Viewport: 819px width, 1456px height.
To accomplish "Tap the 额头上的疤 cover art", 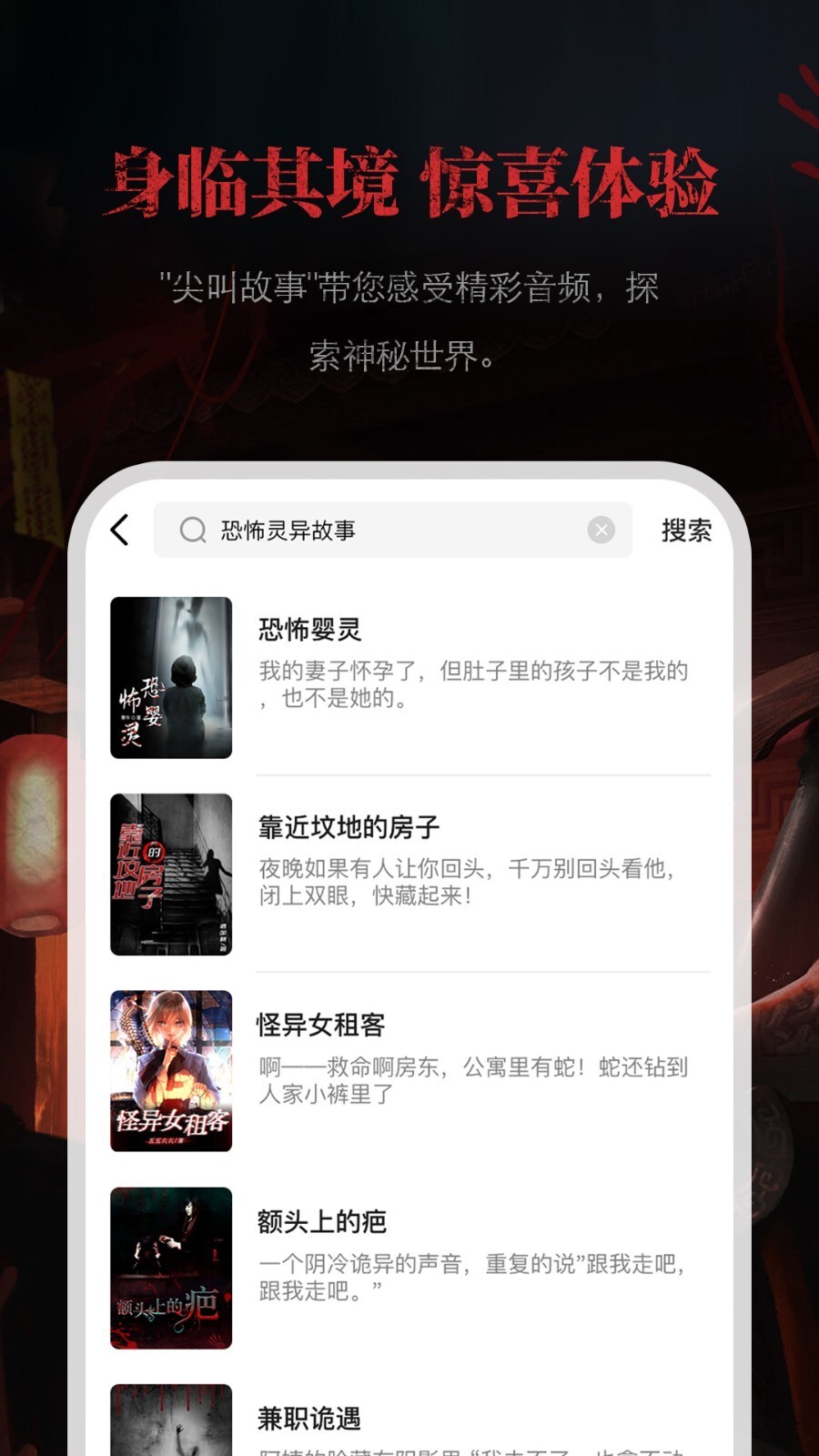I will pos(170,1267).
